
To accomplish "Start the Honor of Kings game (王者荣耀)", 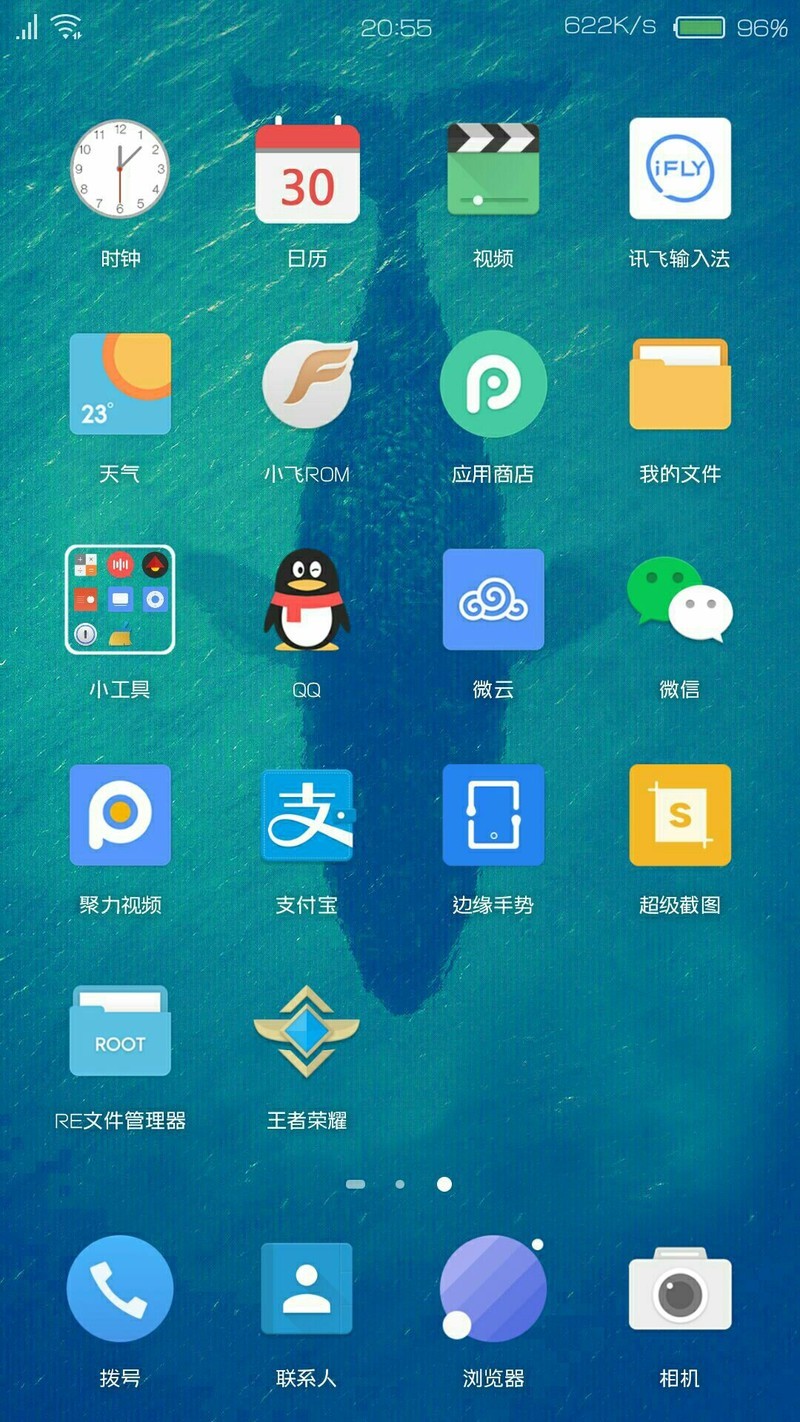I will pyautogui.click(x=306, y=1030).
